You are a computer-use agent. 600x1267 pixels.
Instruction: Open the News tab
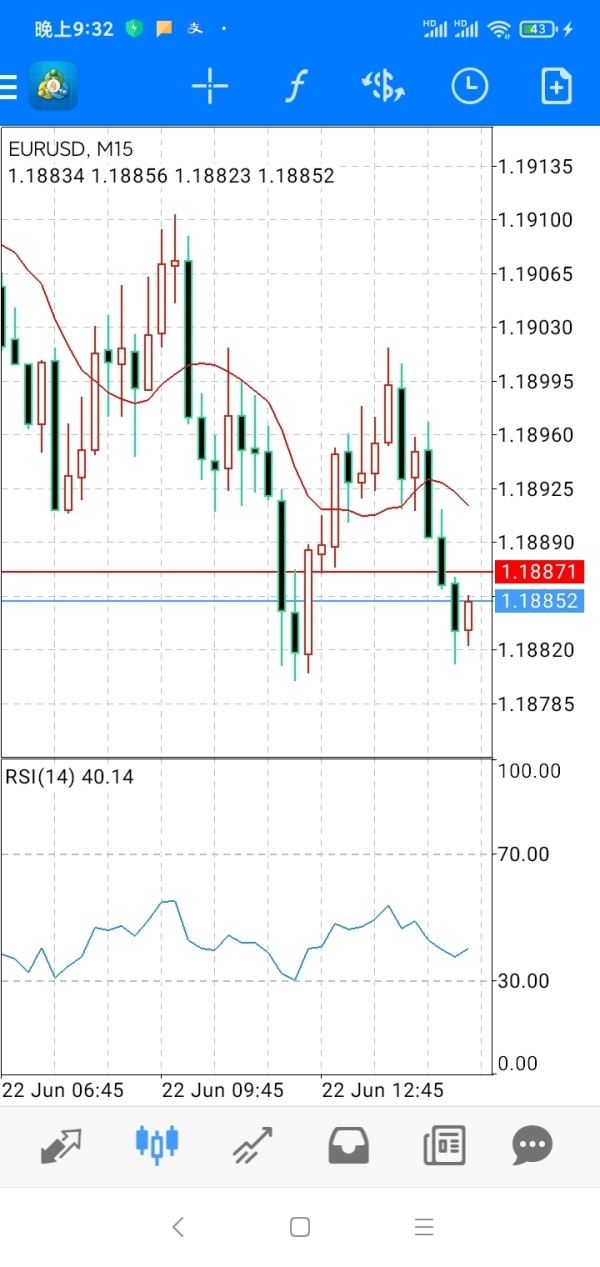[x=444, y=1145]
